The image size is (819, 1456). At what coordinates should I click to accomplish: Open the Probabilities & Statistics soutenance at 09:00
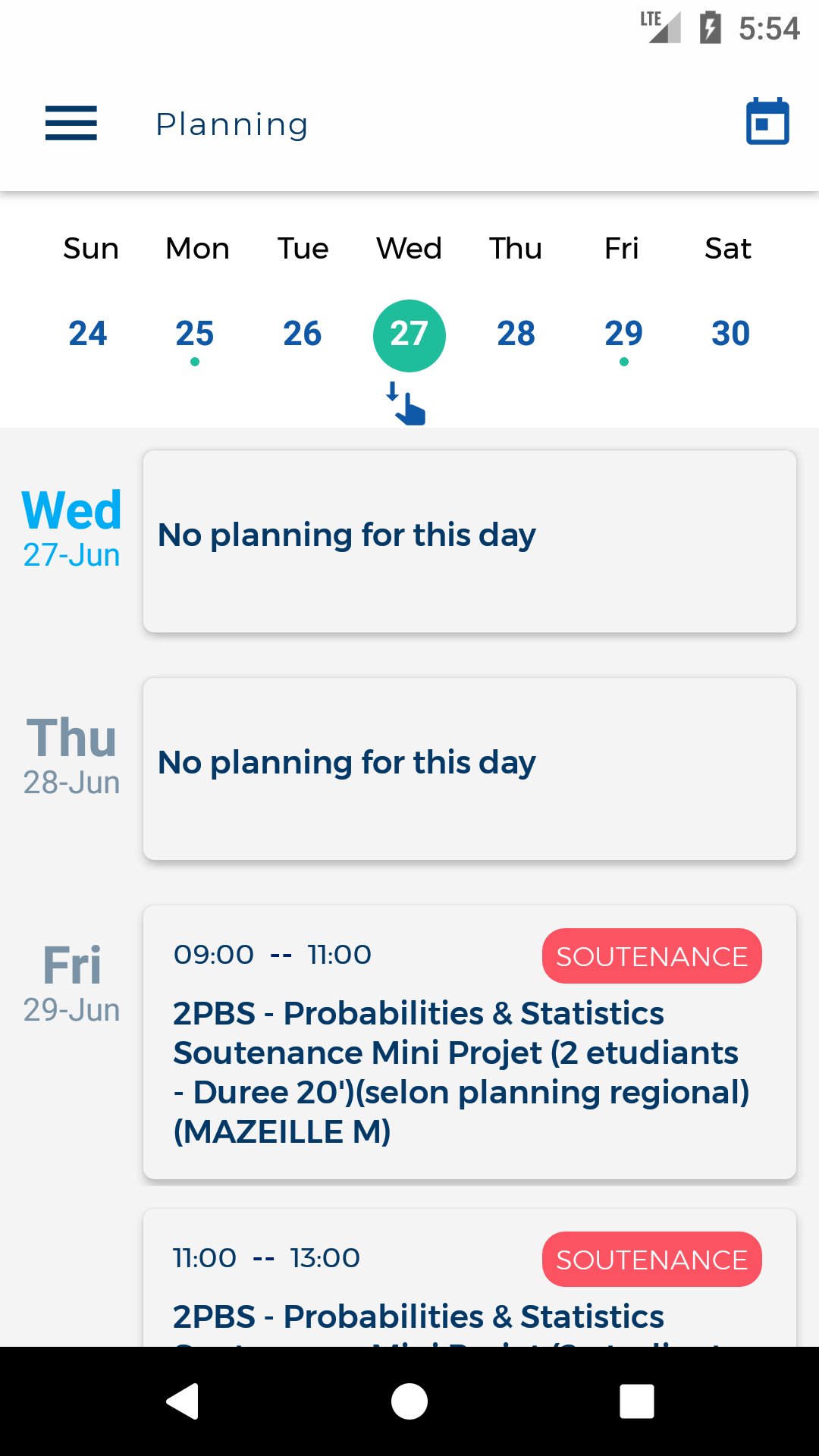point(468,1043)
